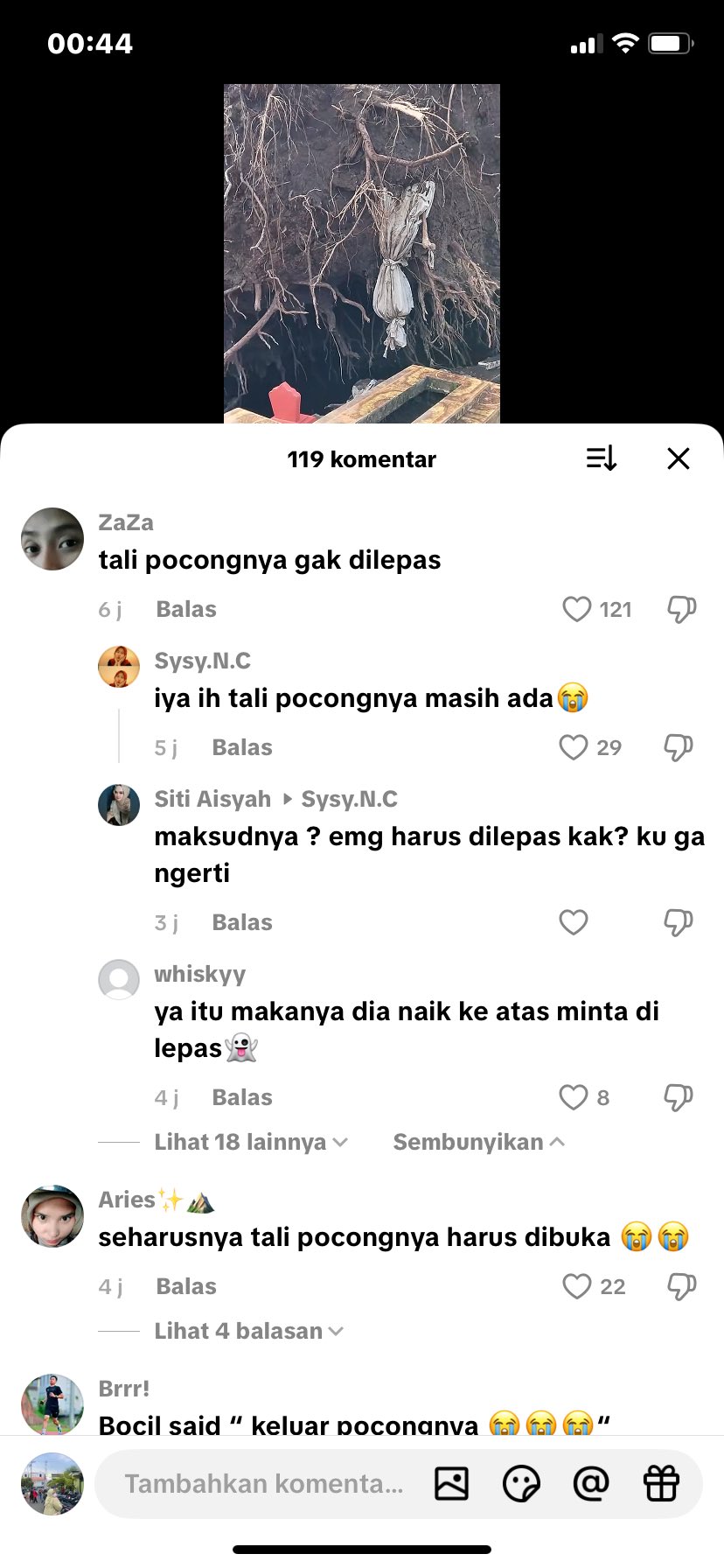Close the comments panel

pyautogui.click(x=678, y=458)
